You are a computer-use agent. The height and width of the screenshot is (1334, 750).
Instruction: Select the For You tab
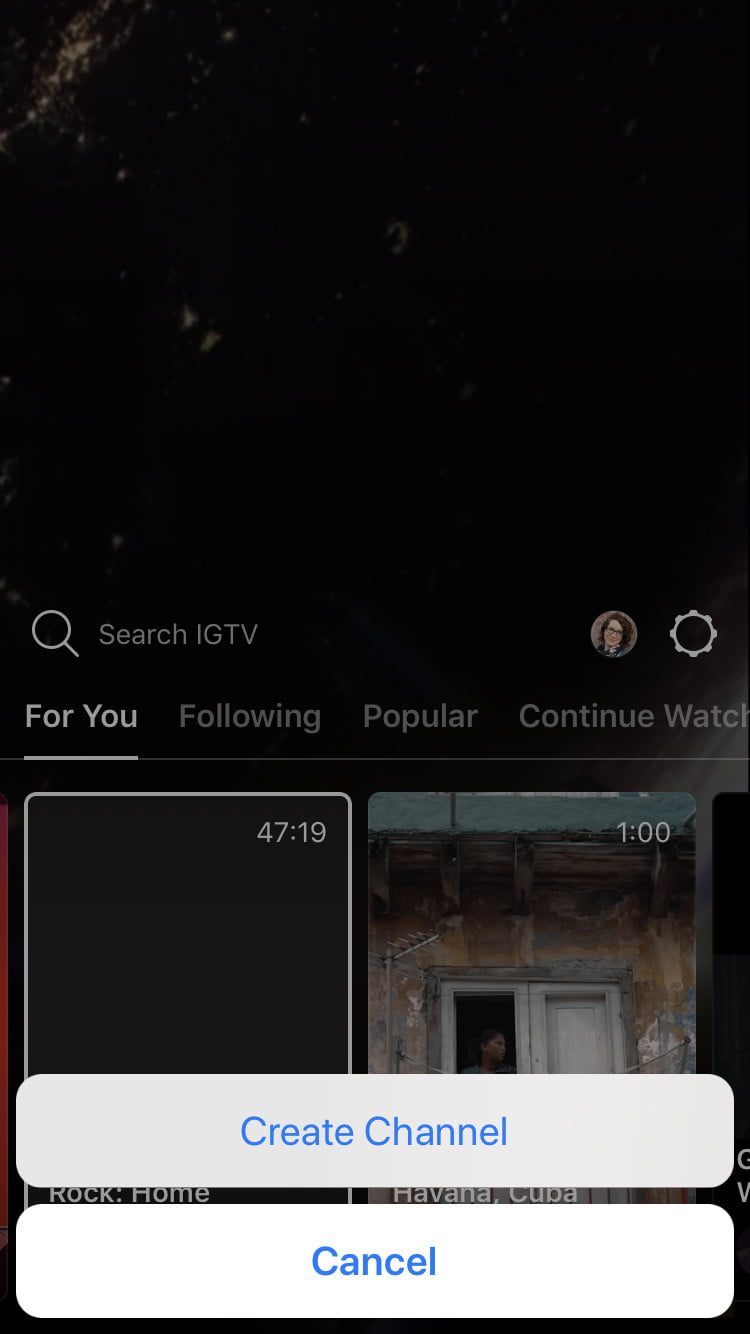(x=81, y=716)
